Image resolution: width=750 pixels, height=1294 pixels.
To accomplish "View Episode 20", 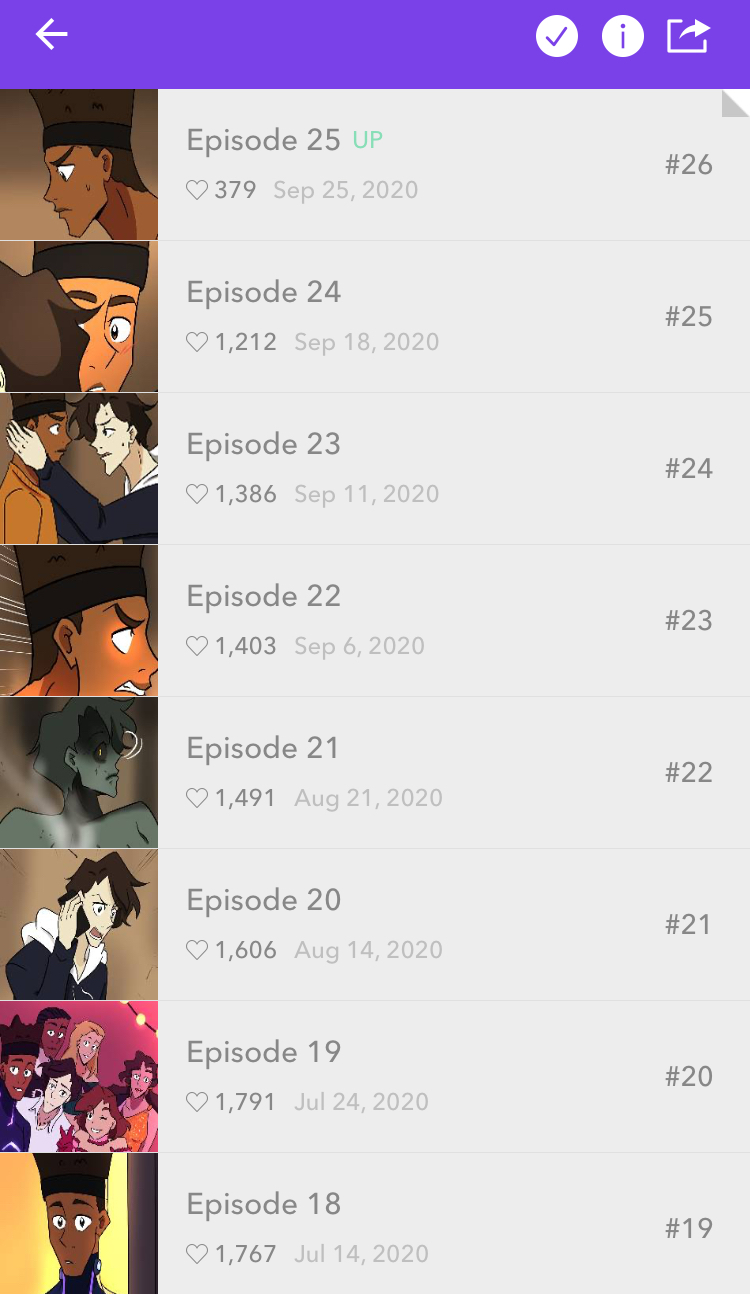I will pos(400,925).
